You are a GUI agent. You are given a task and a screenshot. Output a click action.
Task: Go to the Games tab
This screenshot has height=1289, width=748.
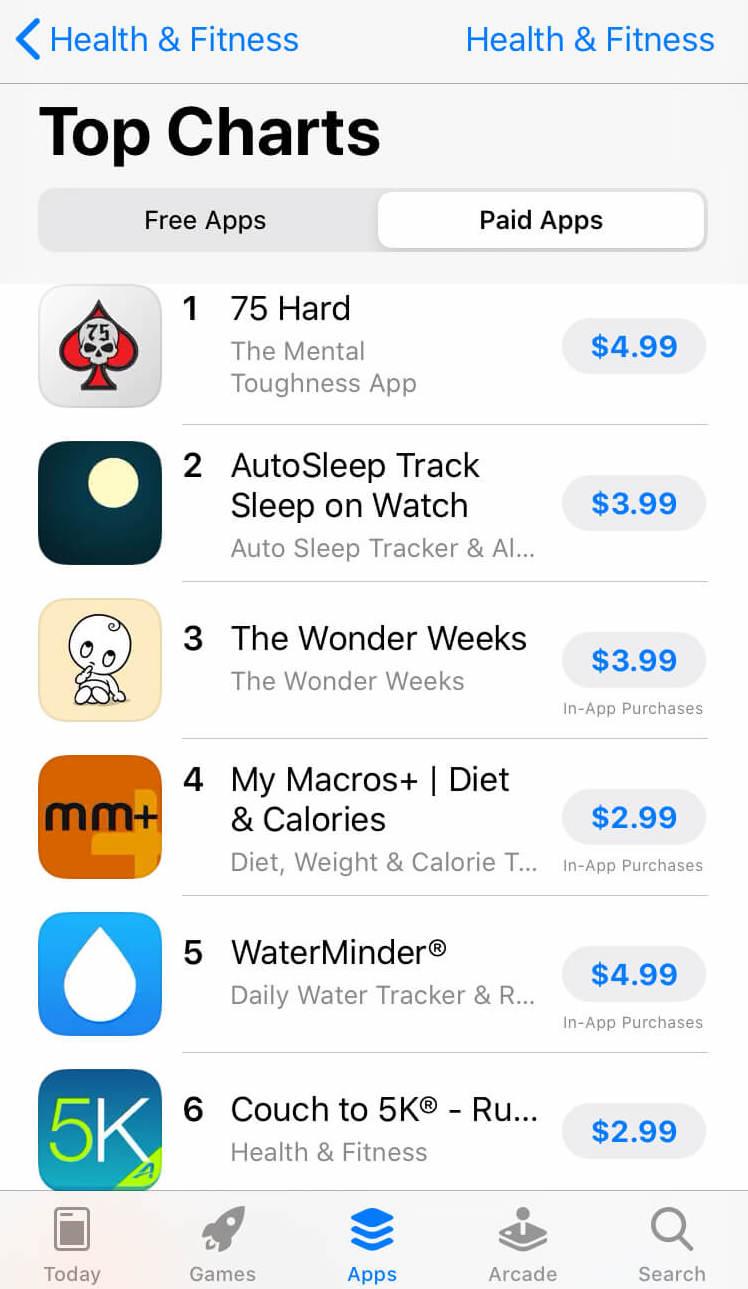coord(222,1245)
